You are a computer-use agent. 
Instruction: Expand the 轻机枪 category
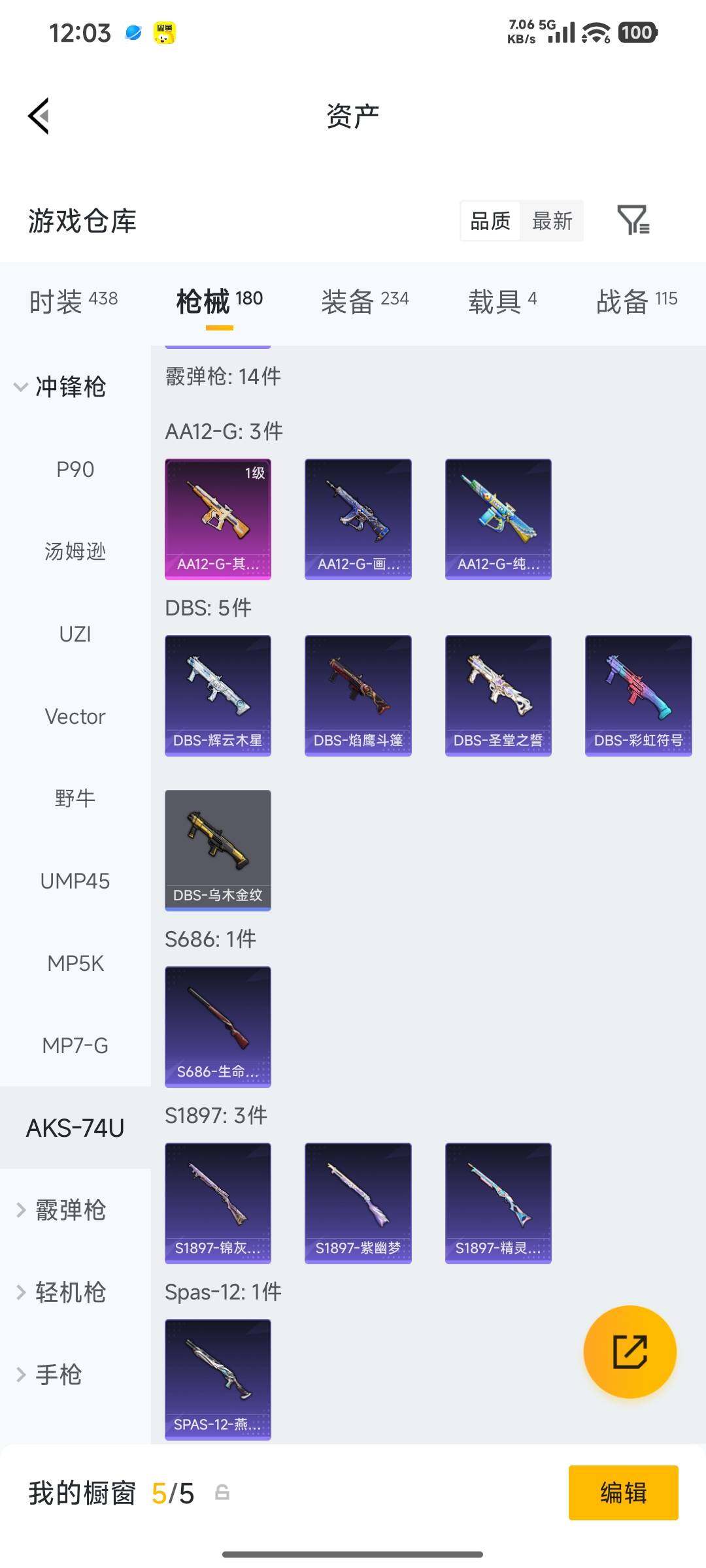point(60,1292)
